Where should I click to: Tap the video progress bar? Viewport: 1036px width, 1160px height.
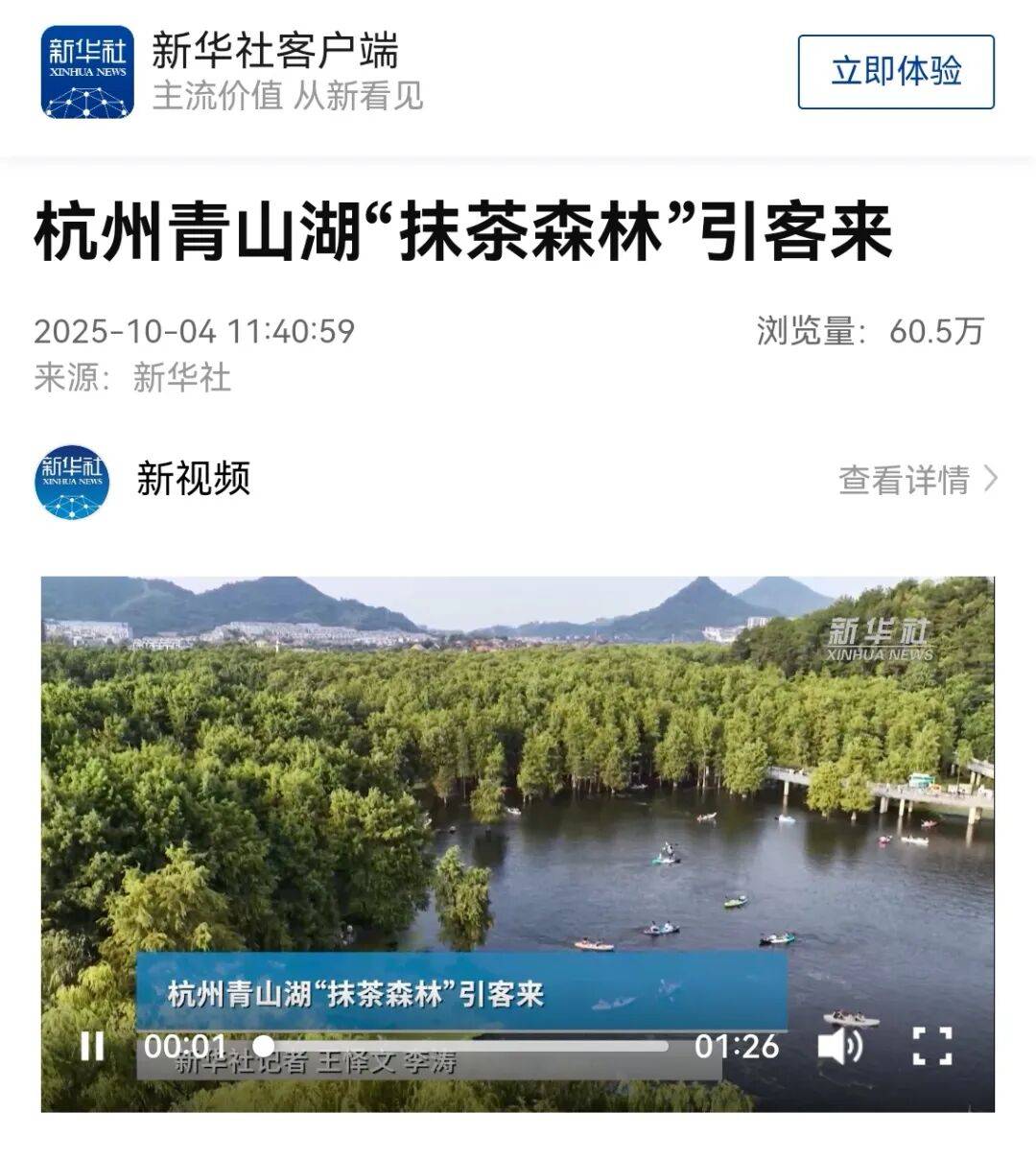pyautogui.click(x=465, y=1046)
